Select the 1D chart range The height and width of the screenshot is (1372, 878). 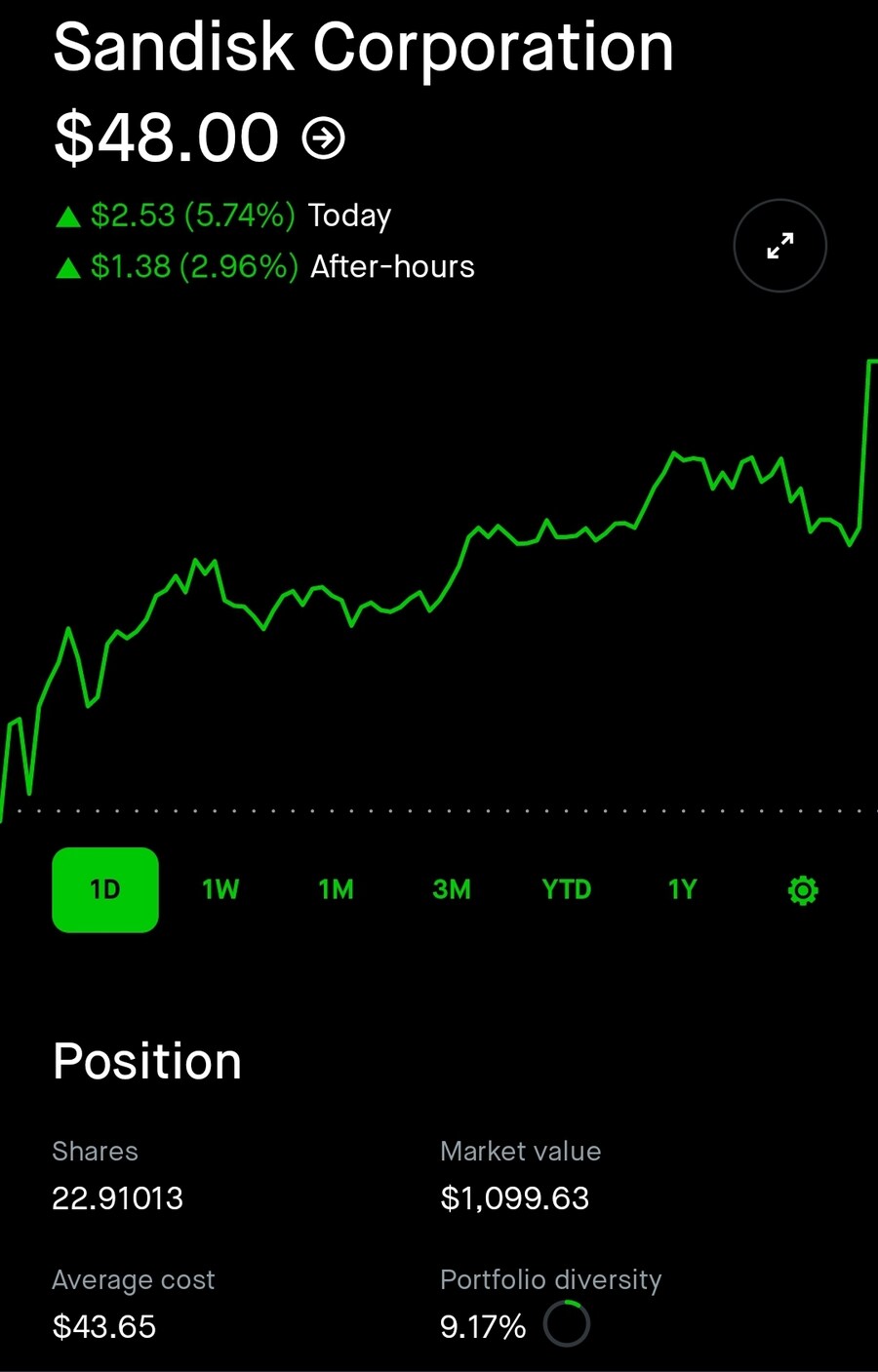105,889
